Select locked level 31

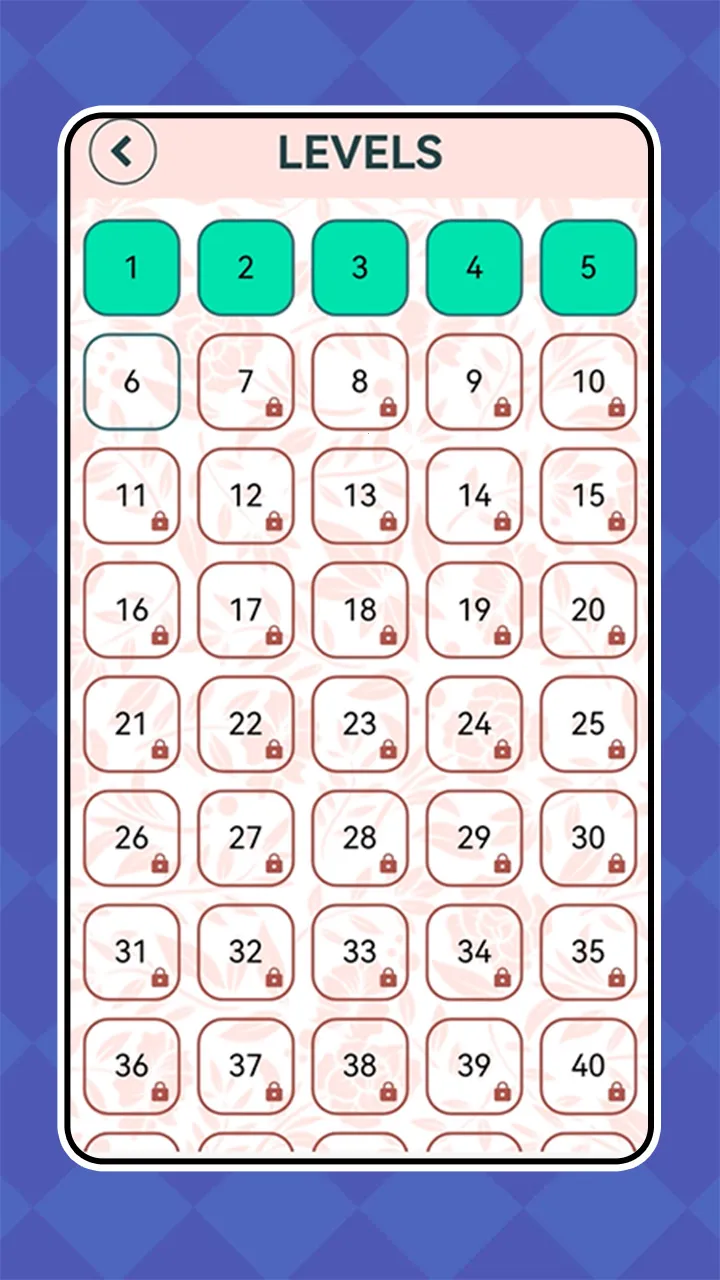[x=132, y=952]
